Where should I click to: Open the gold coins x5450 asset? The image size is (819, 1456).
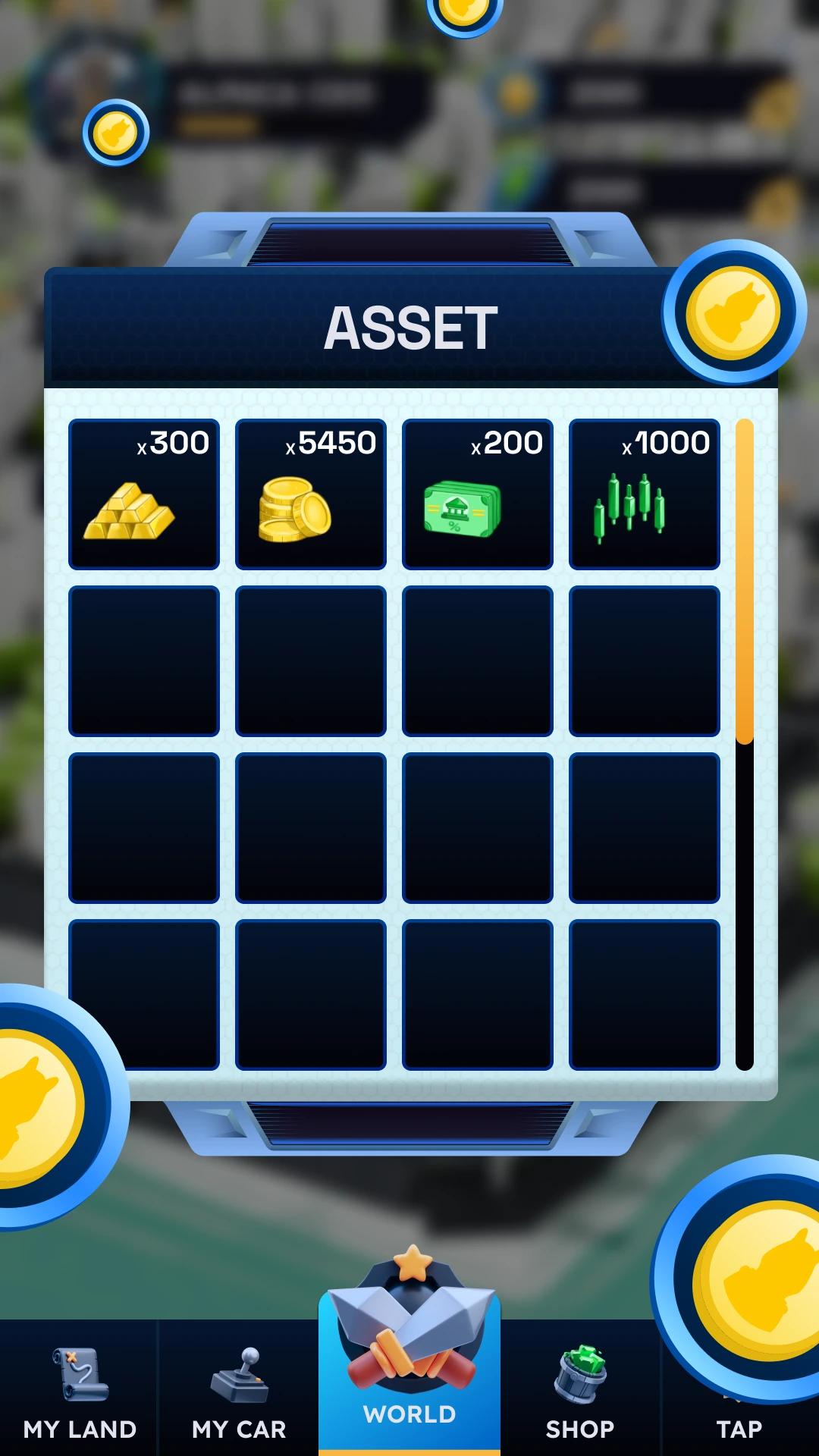coord(311,494)
